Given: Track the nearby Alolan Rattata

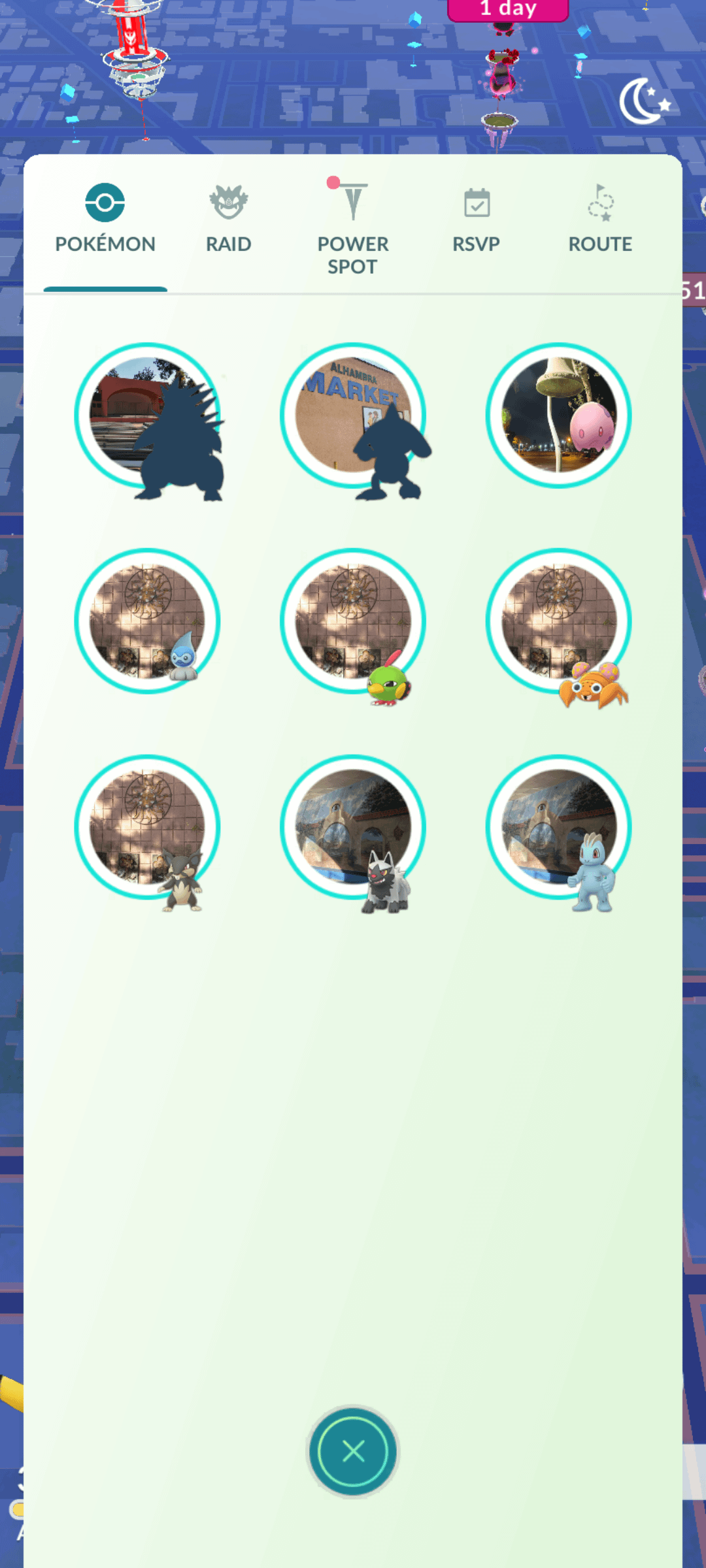Looking at the screenshot, I should click(x=148, y=828).
